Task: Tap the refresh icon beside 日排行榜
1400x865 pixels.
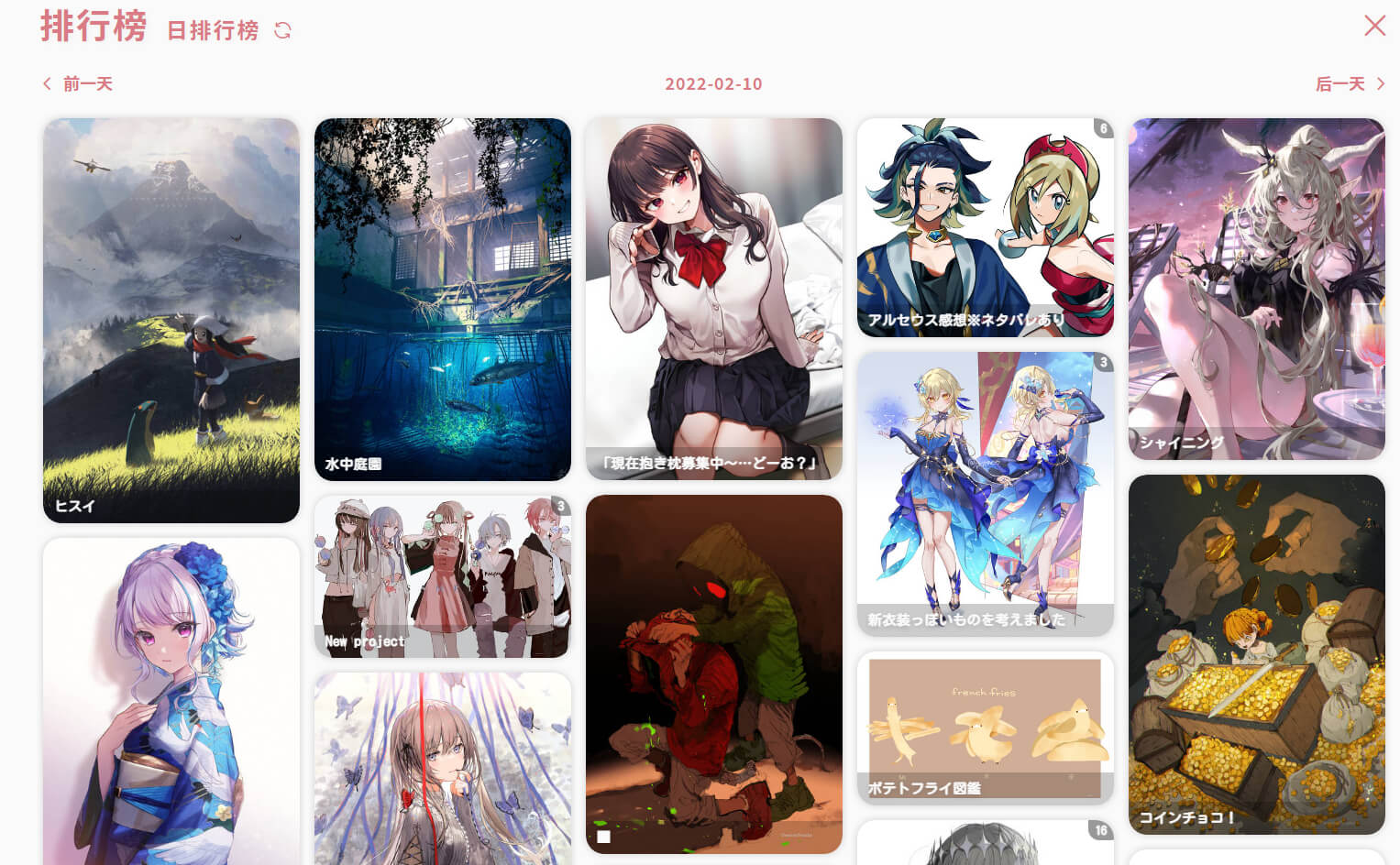Action: coord(282,30)
